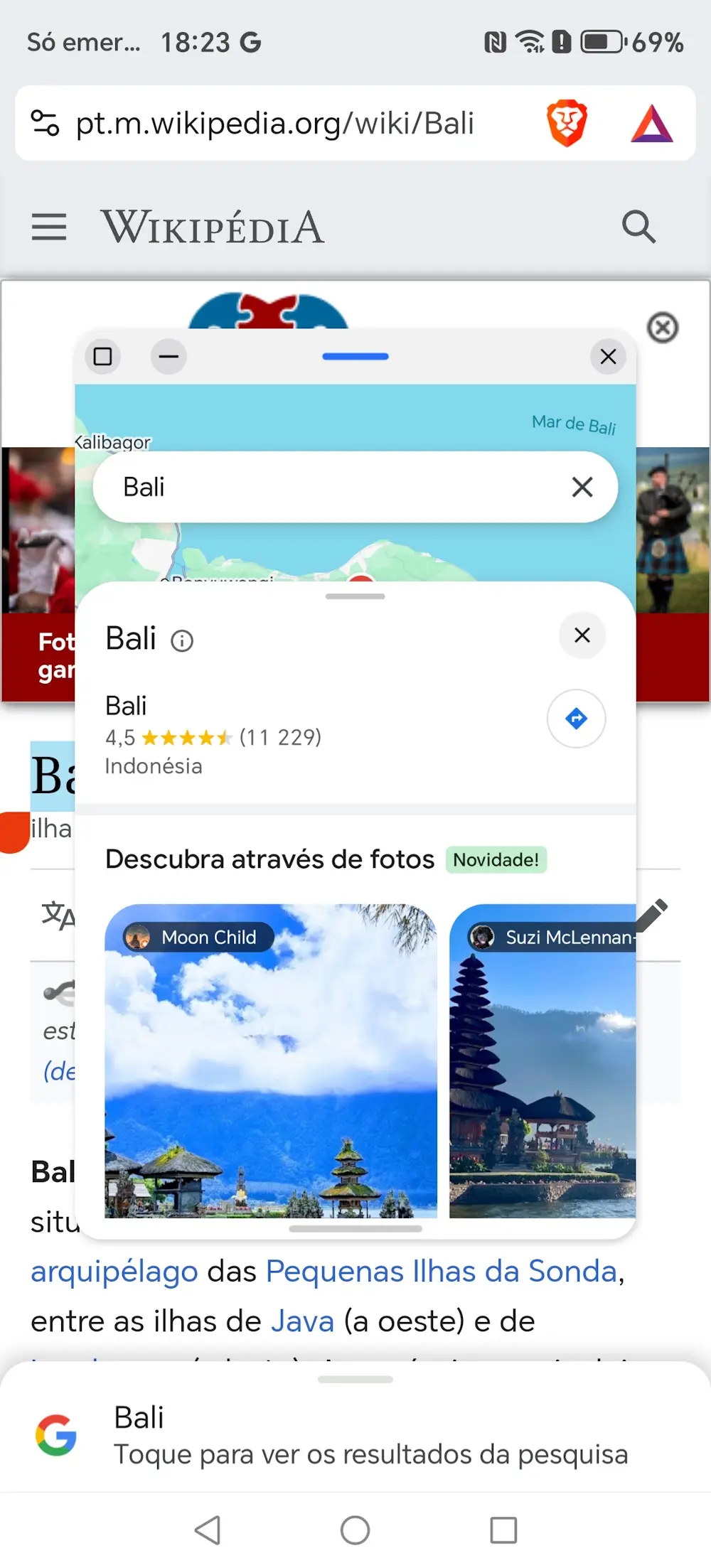The height and width of the screenshot is (1568, 711).
Task: Close the floating window with X
Action: (608, 356)
